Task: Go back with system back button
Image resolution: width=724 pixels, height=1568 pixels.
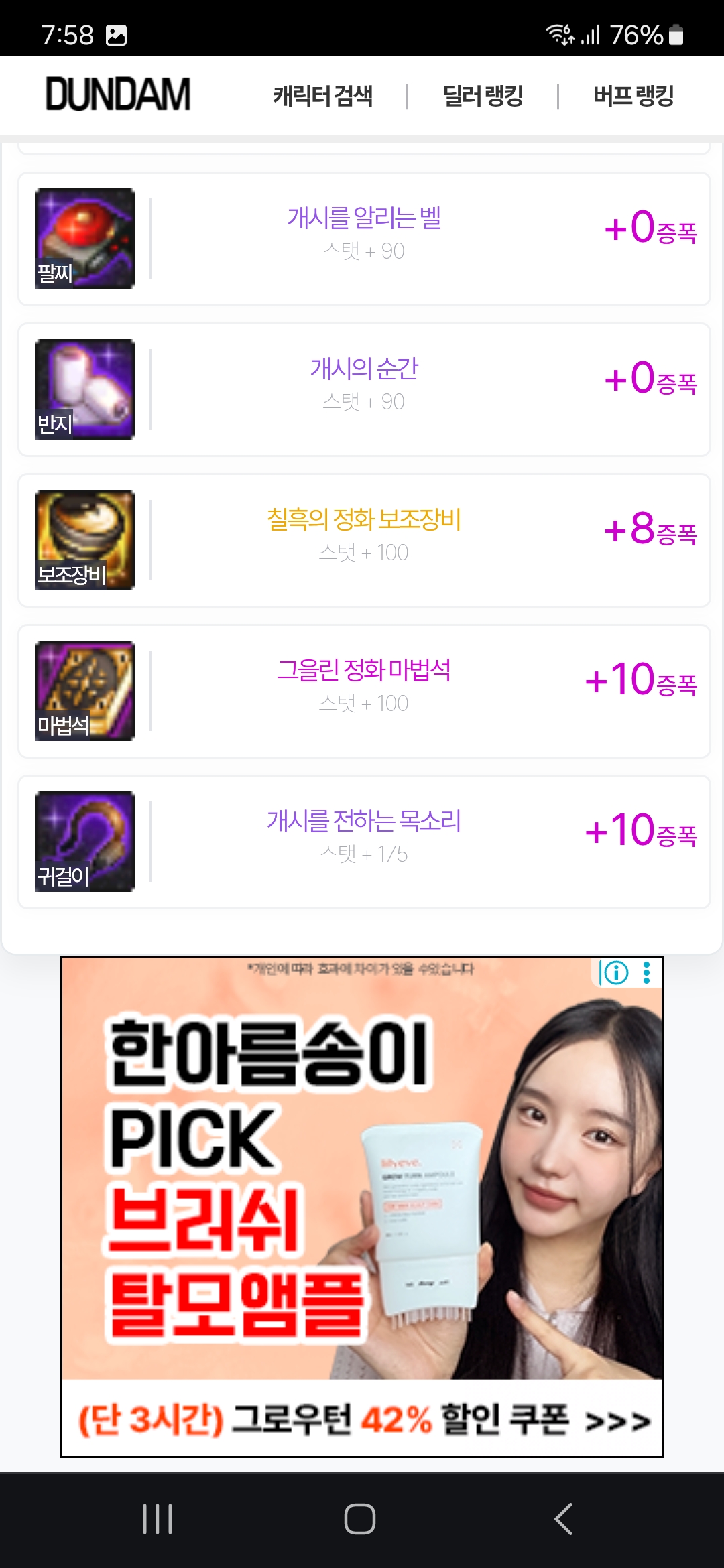Action: 564,1518
